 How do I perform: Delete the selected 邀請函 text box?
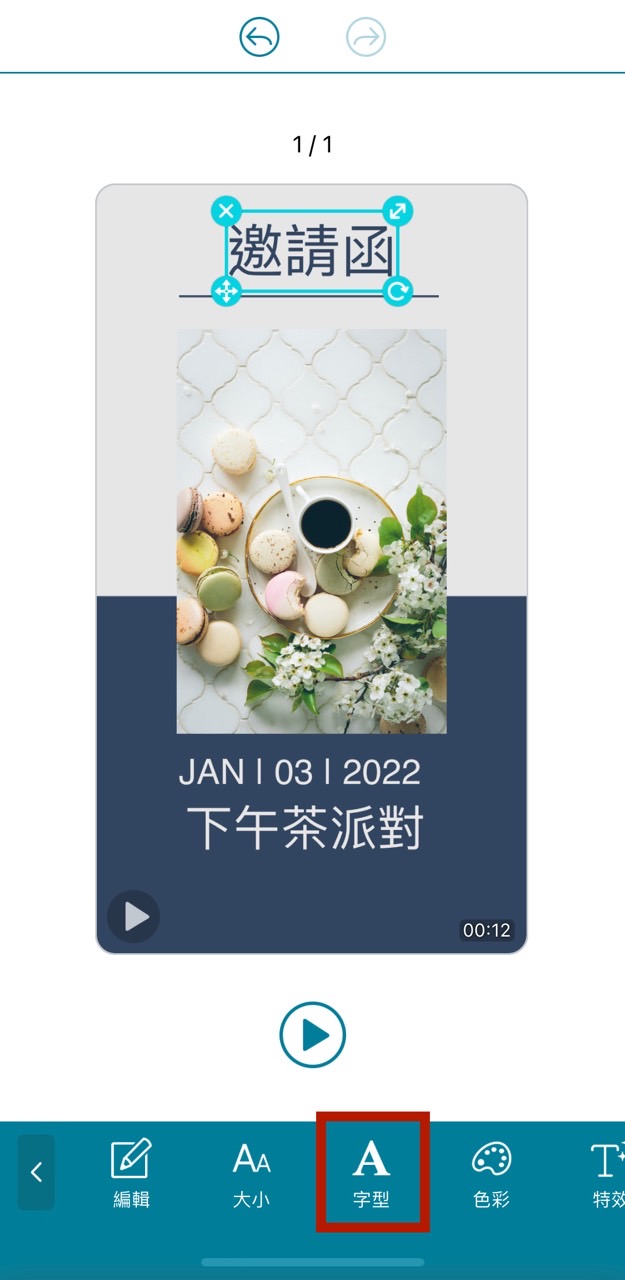pyautogui.click(x=226, y=210)
